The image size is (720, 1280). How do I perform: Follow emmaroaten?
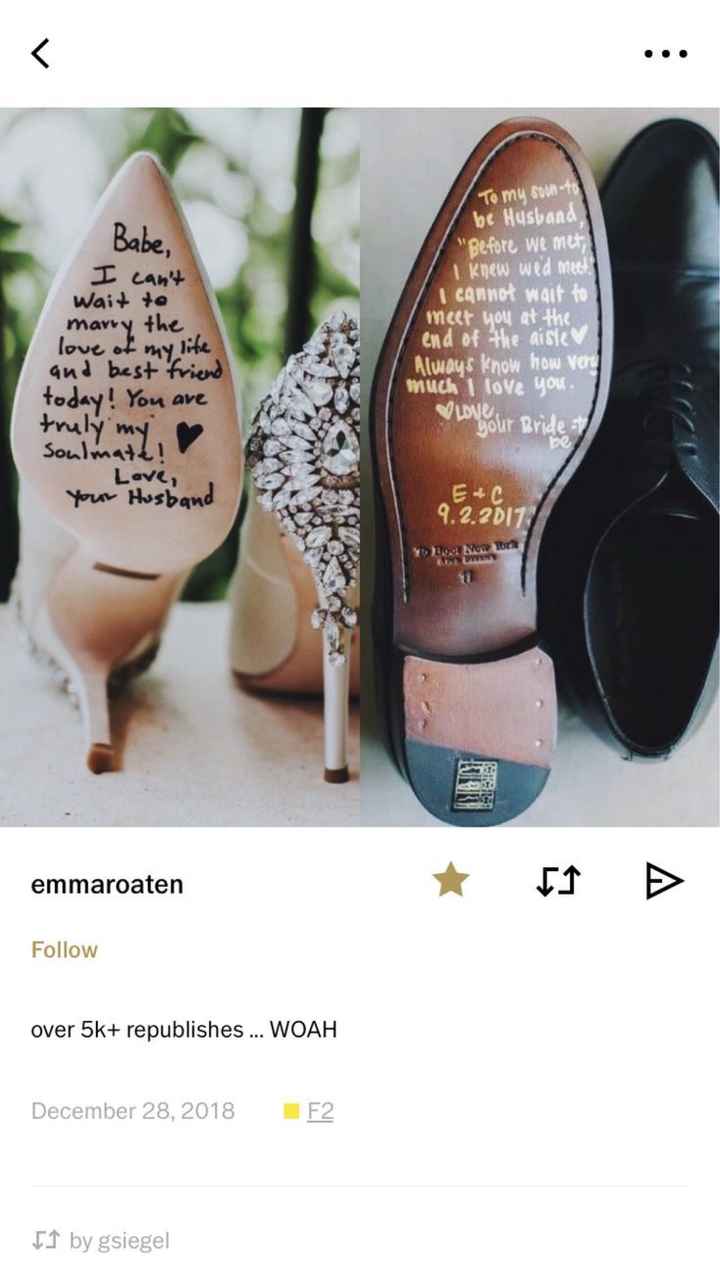64,950
